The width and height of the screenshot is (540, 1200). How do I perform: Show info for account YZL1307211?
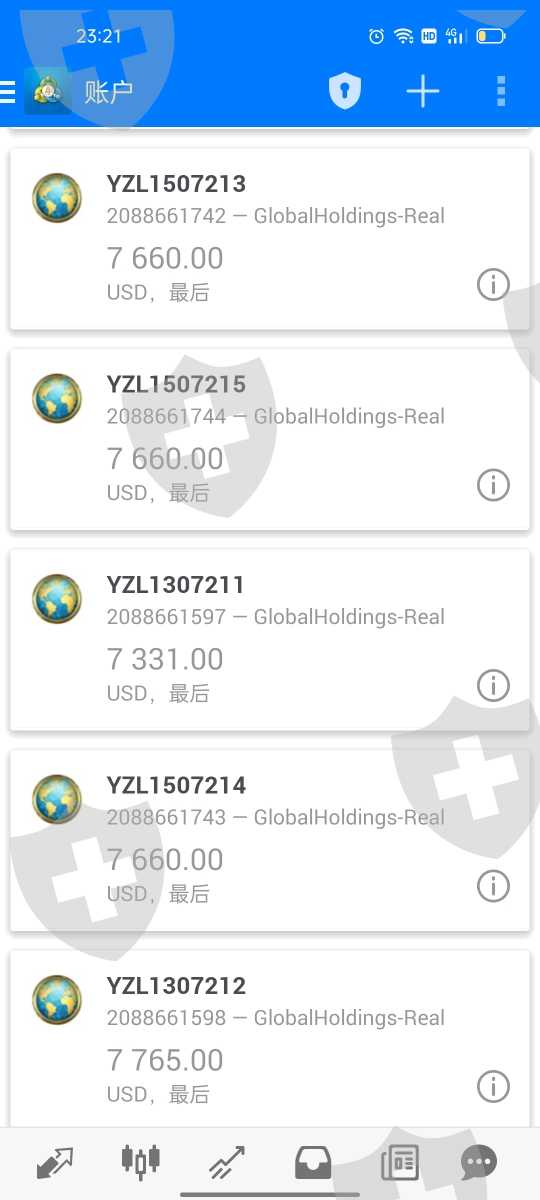[x=493, y=686]
